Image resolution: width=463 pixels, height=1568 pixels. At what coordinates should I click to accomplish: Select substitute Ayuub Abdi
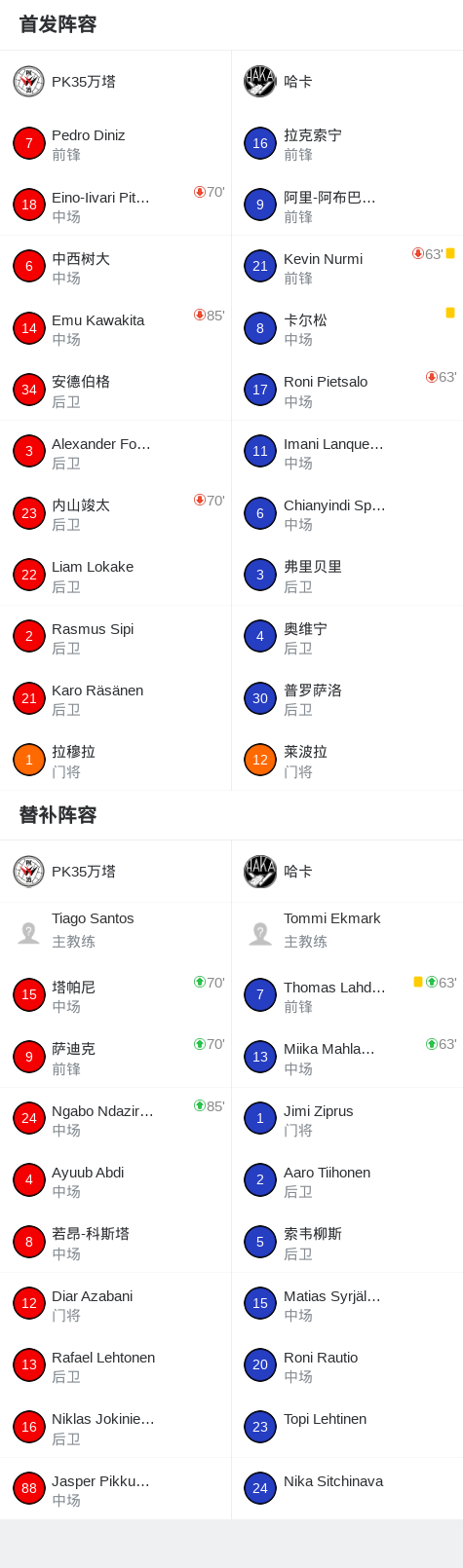[x=115, y=1180]
